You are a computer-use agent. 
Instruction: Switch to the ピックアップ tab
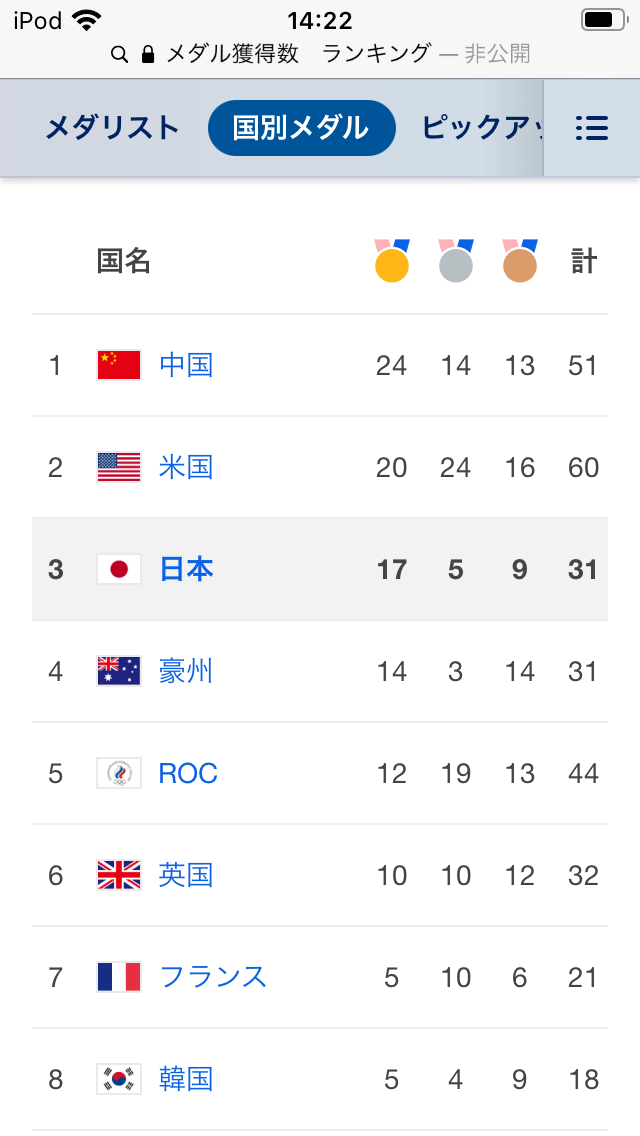(480, 128)
